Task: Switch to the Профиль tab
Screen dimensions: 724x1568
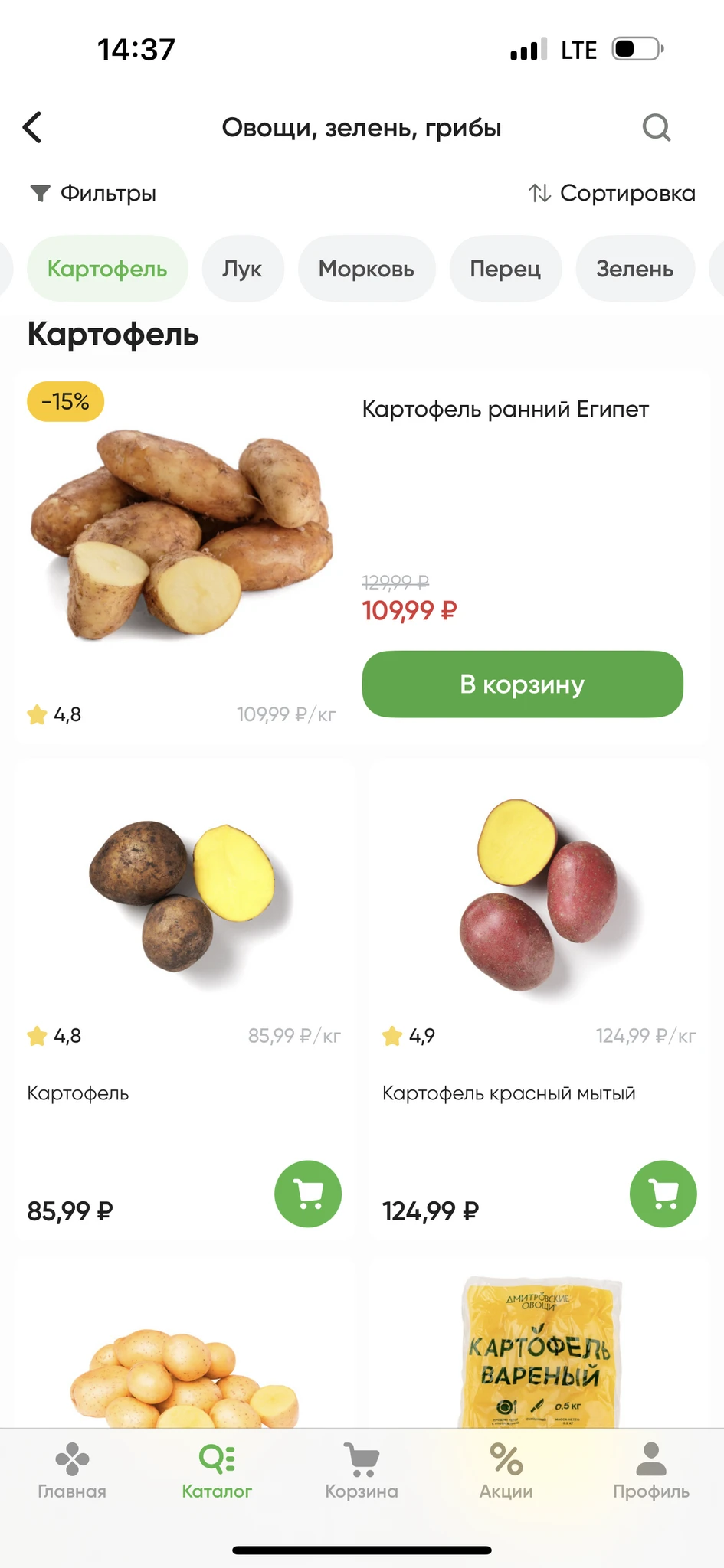Action: pos(650,1471)
